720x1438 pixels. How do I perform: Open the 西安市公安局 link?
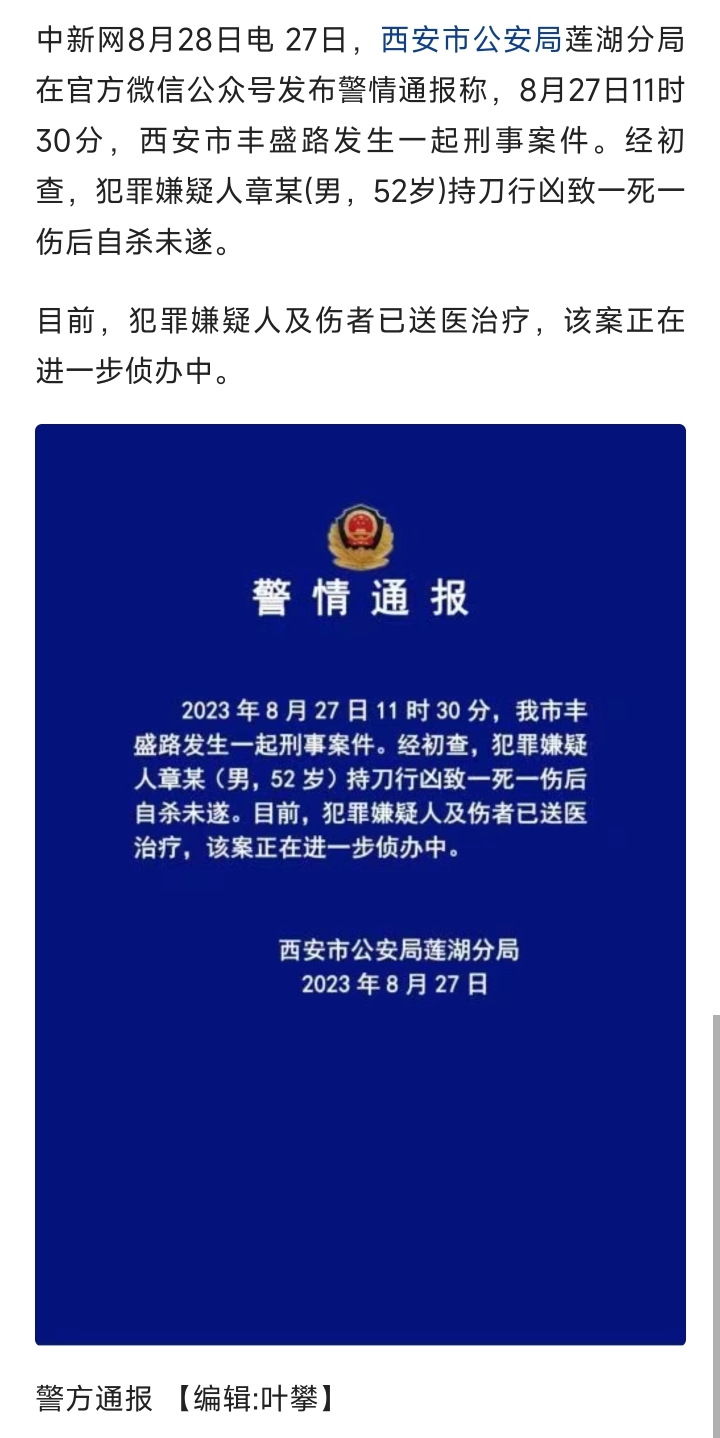point(472,41)
